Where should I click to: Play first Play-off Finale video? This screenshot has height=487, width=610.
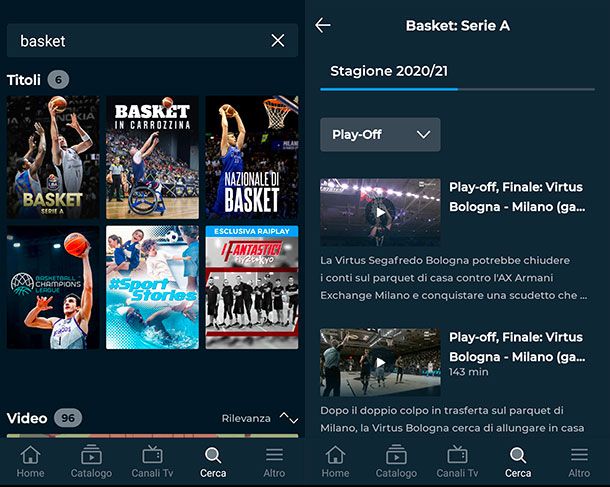click(380, 212)
